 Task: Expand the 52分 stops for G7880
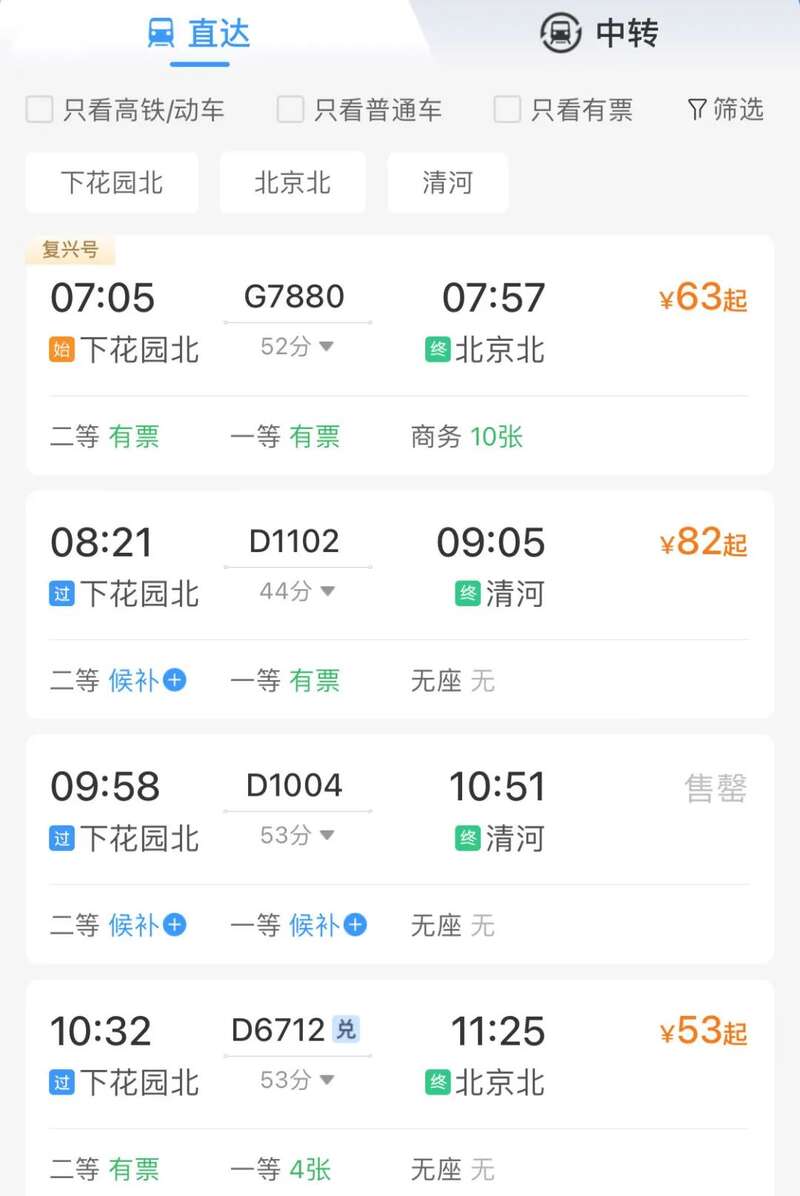297,347
